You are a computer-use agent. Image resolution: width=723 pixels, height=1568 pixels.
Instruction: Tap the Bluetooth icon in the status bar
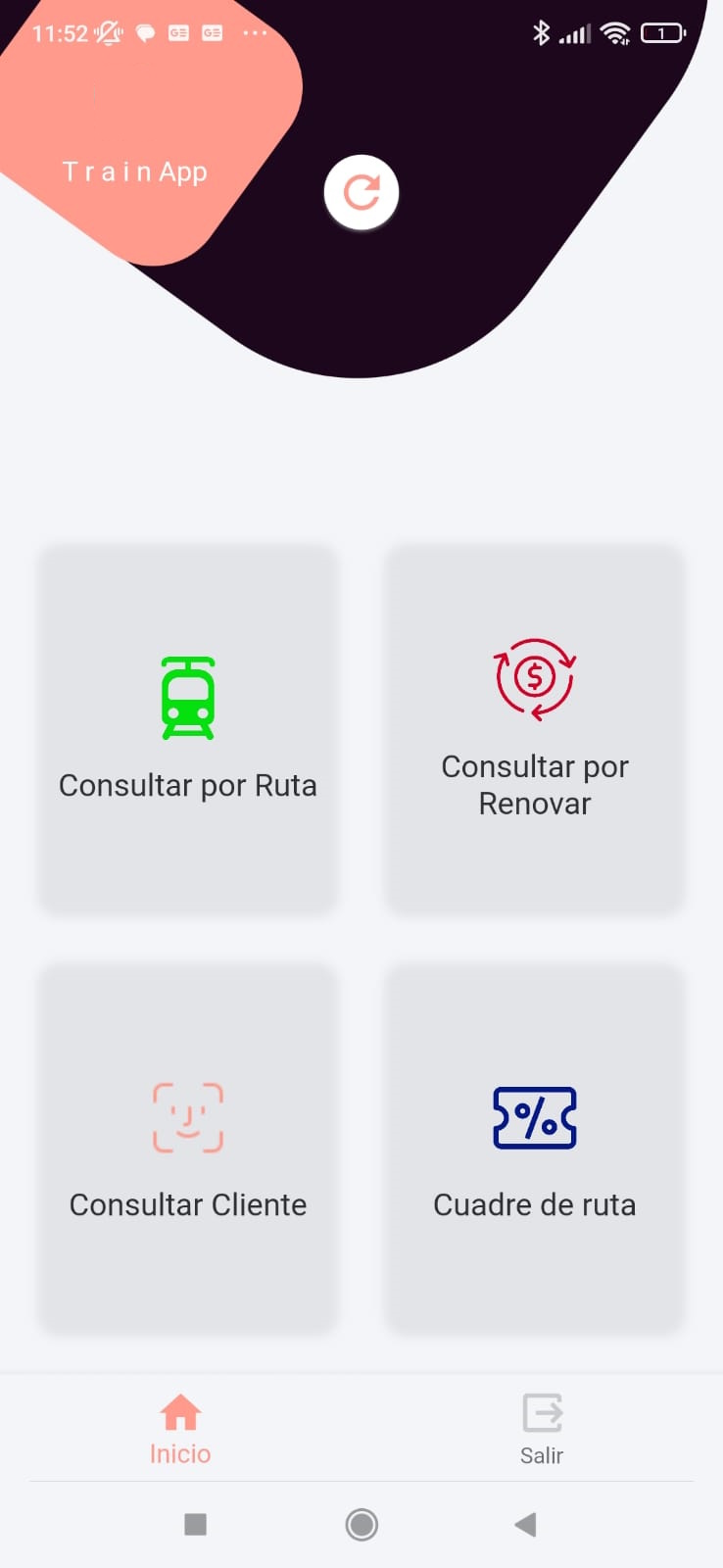pyautogui.click(x=544, y=32)
